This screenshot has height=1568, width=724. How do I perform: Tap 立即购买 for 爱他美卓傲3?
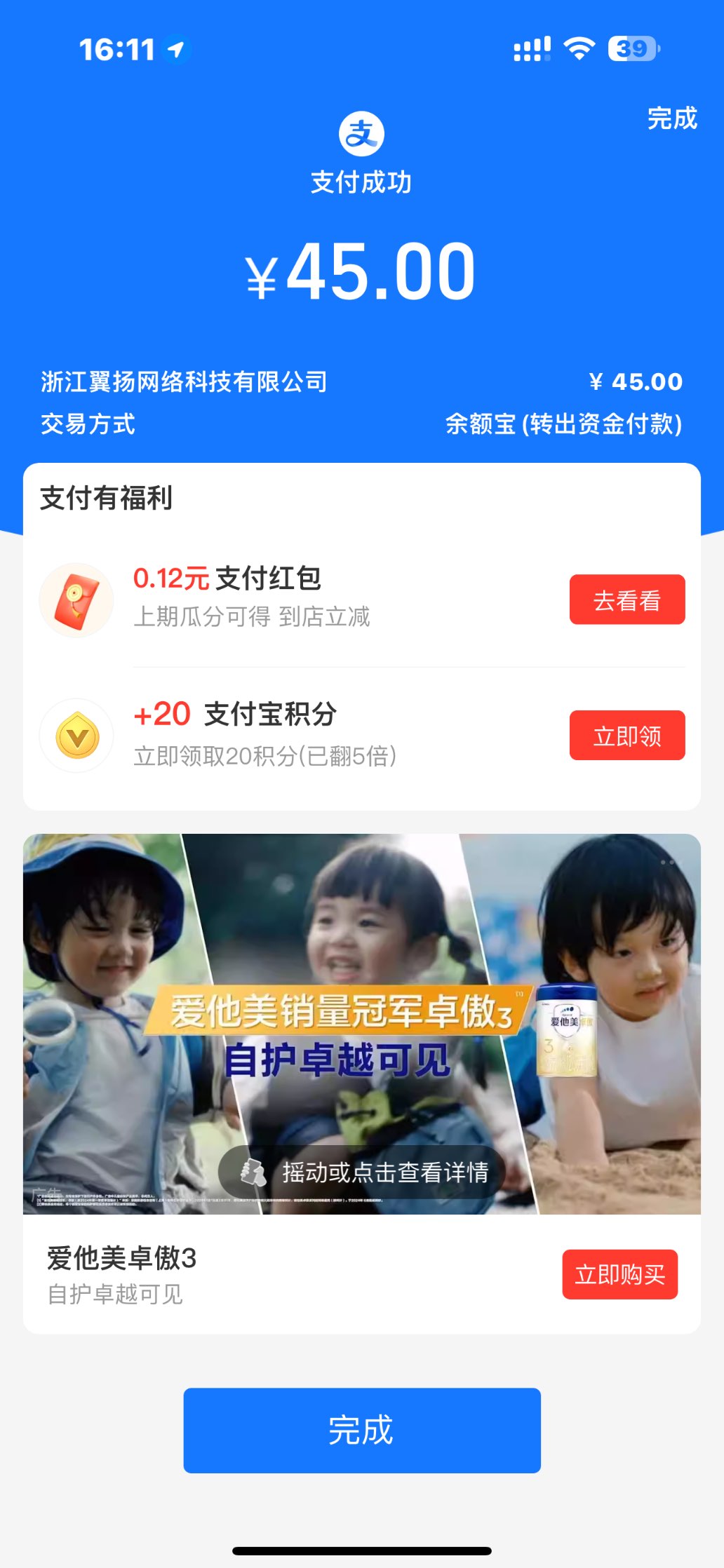(x=619, y=1274)
